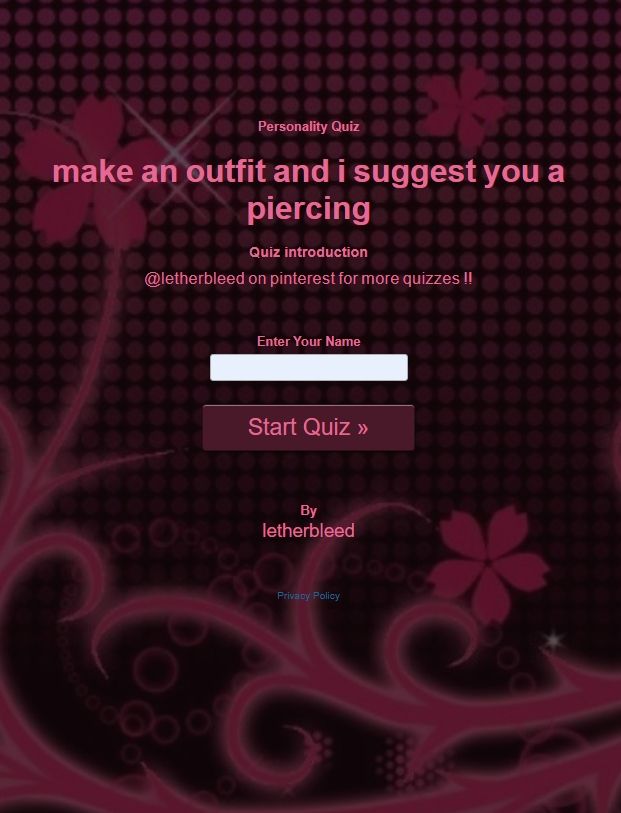Image resolution: width=621 pixels, height=813 pixels.
Task: Open author letherbleed's profile
Action: 308,531
